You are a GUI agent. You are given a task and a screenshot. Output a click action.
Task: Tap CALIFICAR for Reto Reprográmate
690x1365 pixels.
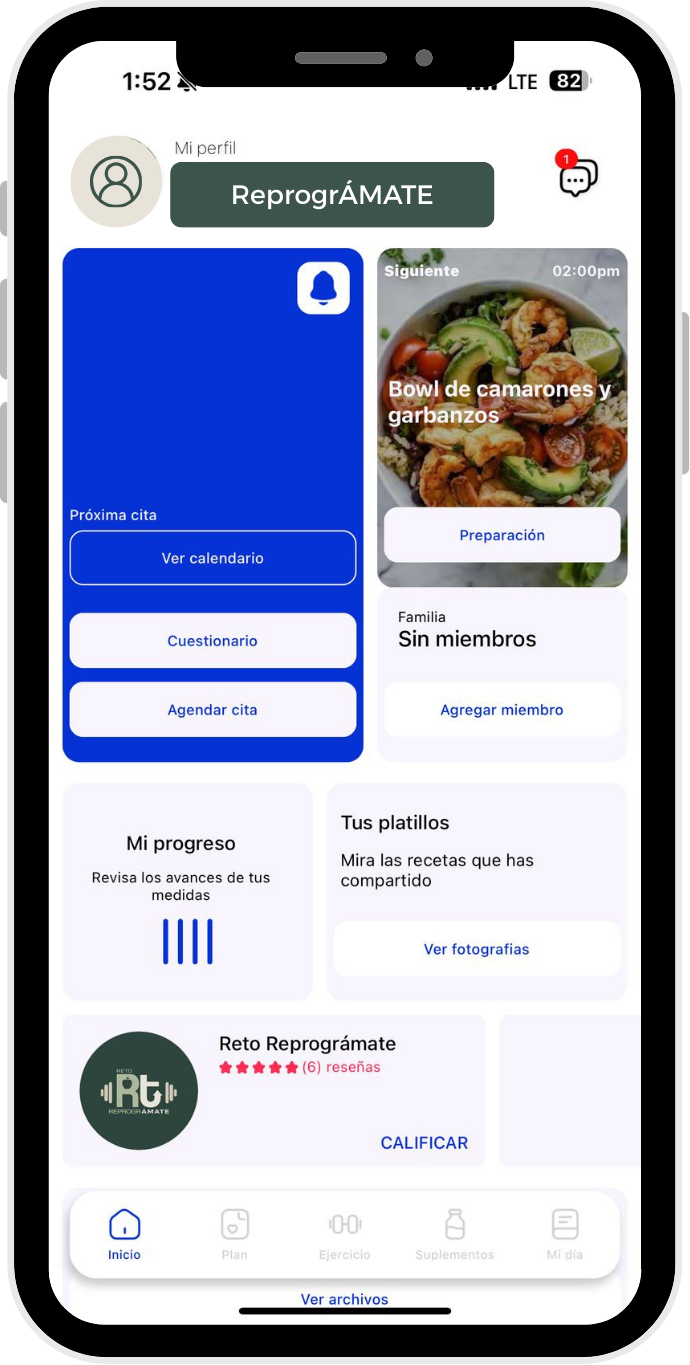coord(424,1143)
